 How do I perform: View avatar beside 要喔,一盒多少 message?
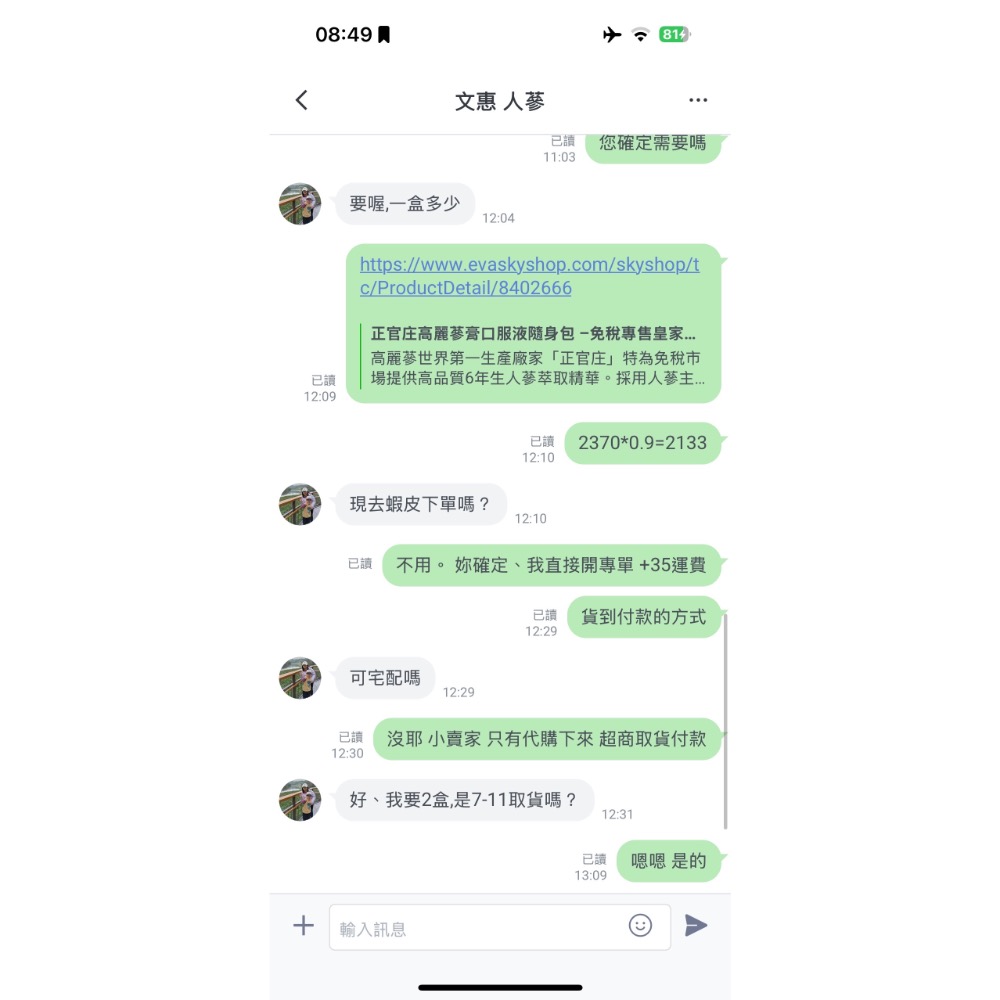click(x=300, y=204)
